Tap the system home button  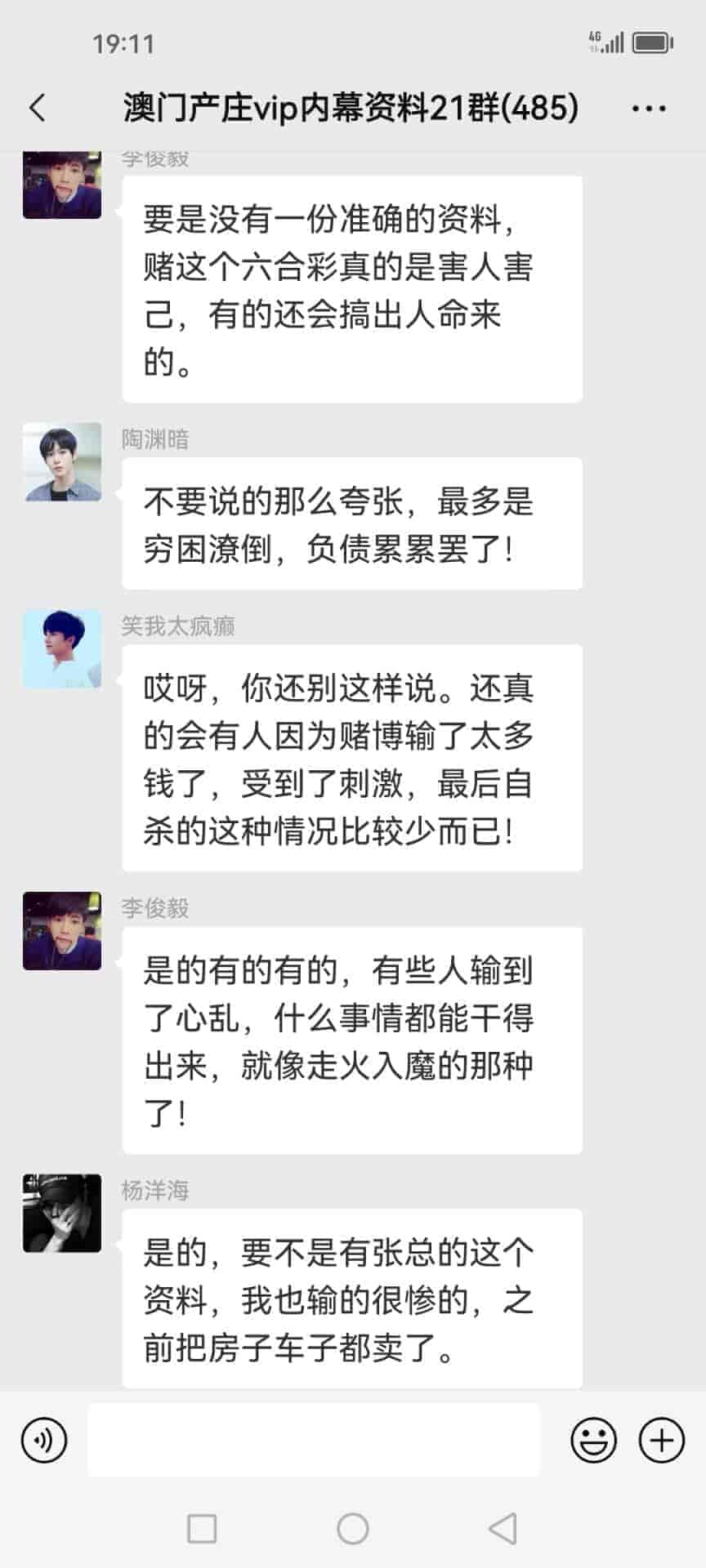(353, 1528)
